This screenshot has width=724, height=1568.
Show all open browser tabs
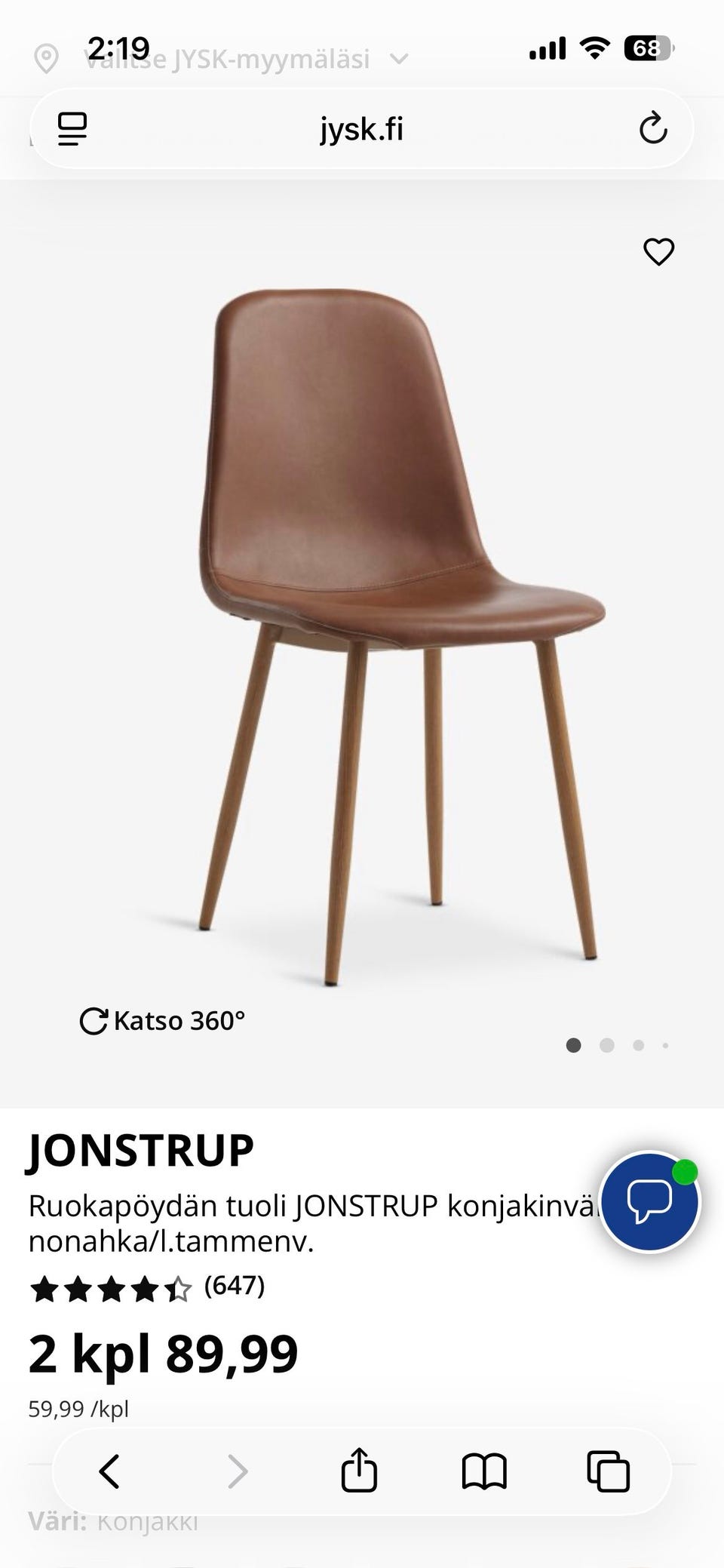608,1471
